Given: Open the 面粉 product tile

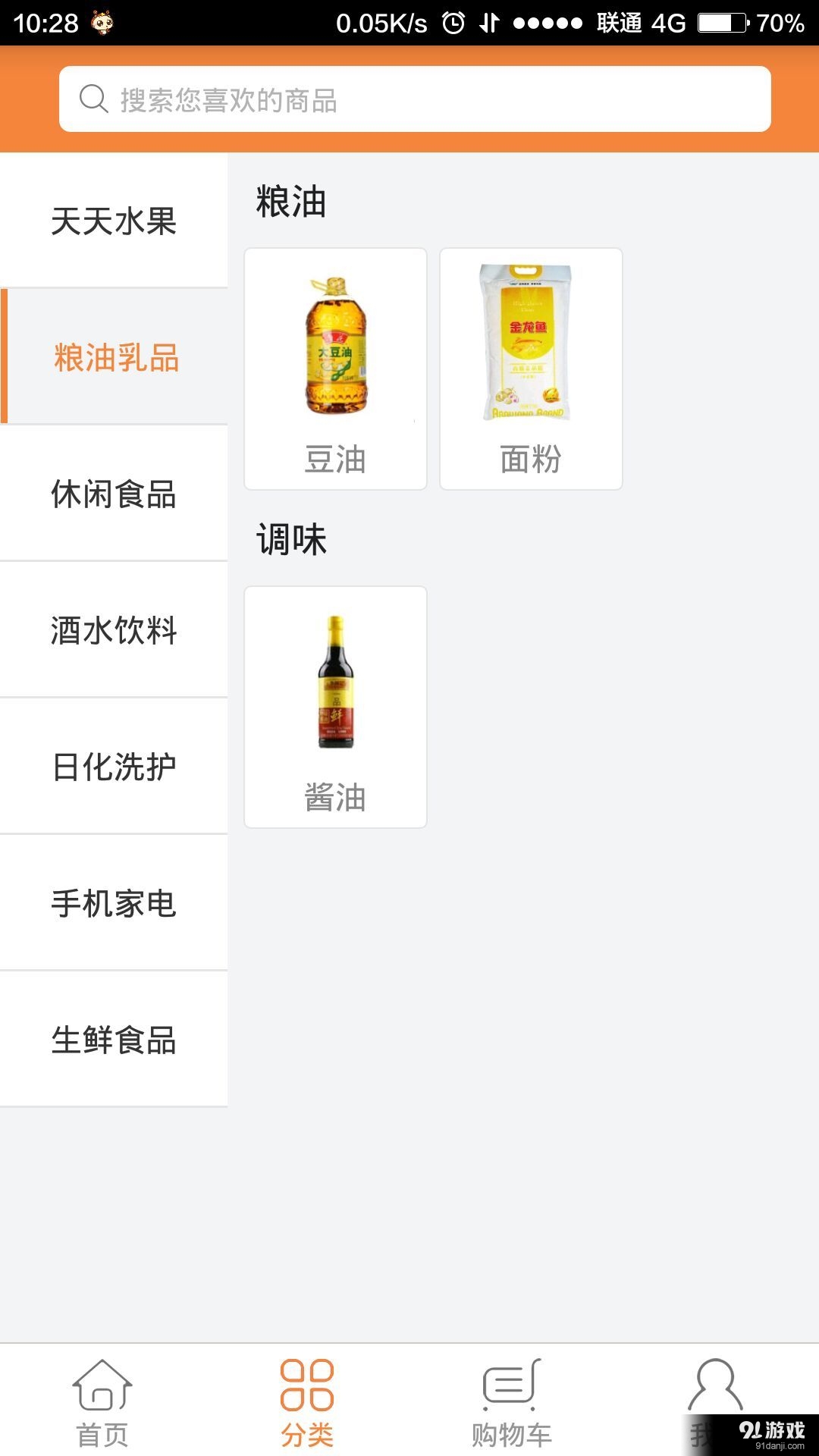Looking at the screenshot, I should (531, 369).
